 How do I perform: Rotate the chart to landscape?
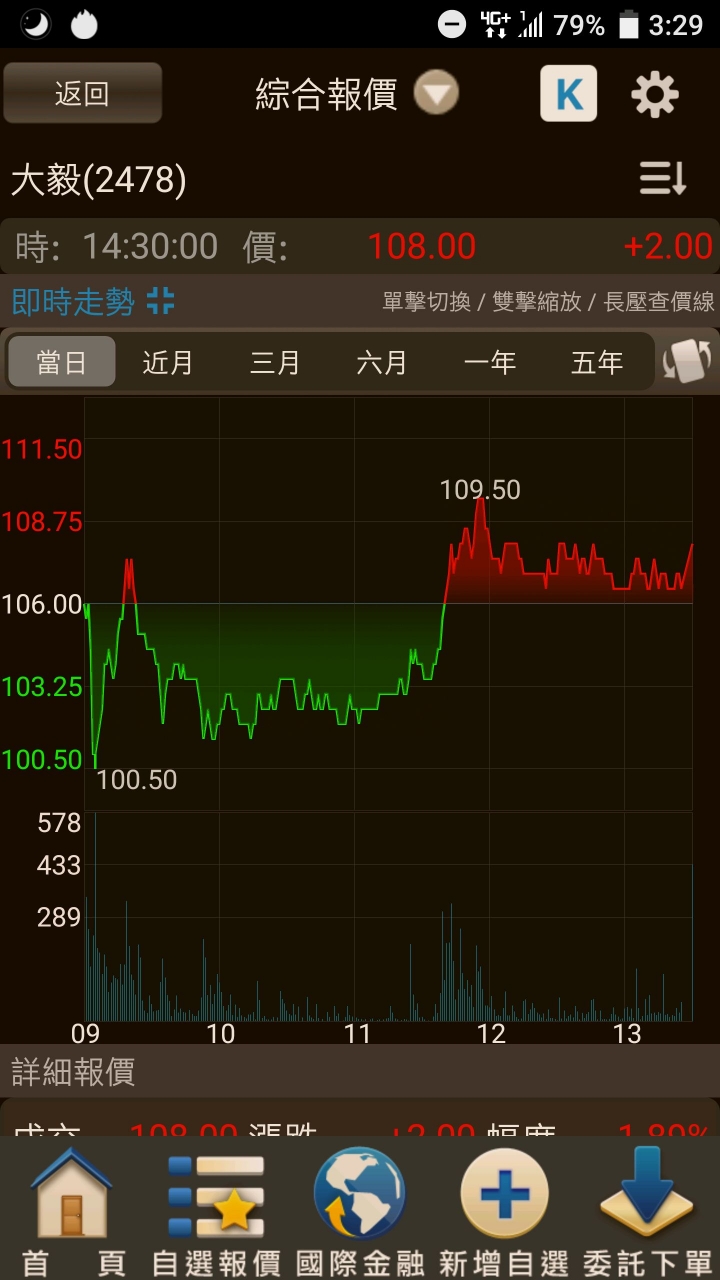[686, 362]
